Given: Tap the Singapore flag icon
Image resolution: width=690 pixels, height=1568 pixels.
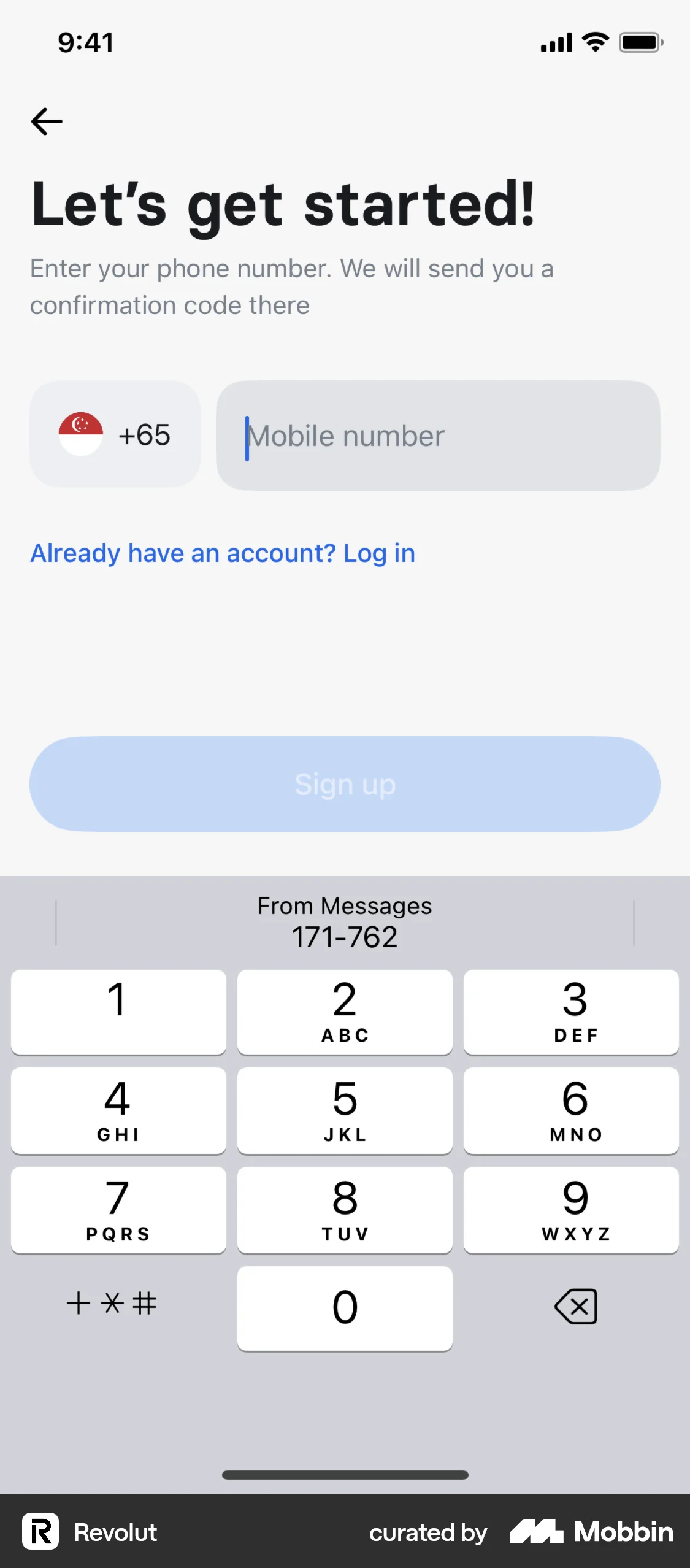Looking at the screenshot, I should tap(80, 435).
